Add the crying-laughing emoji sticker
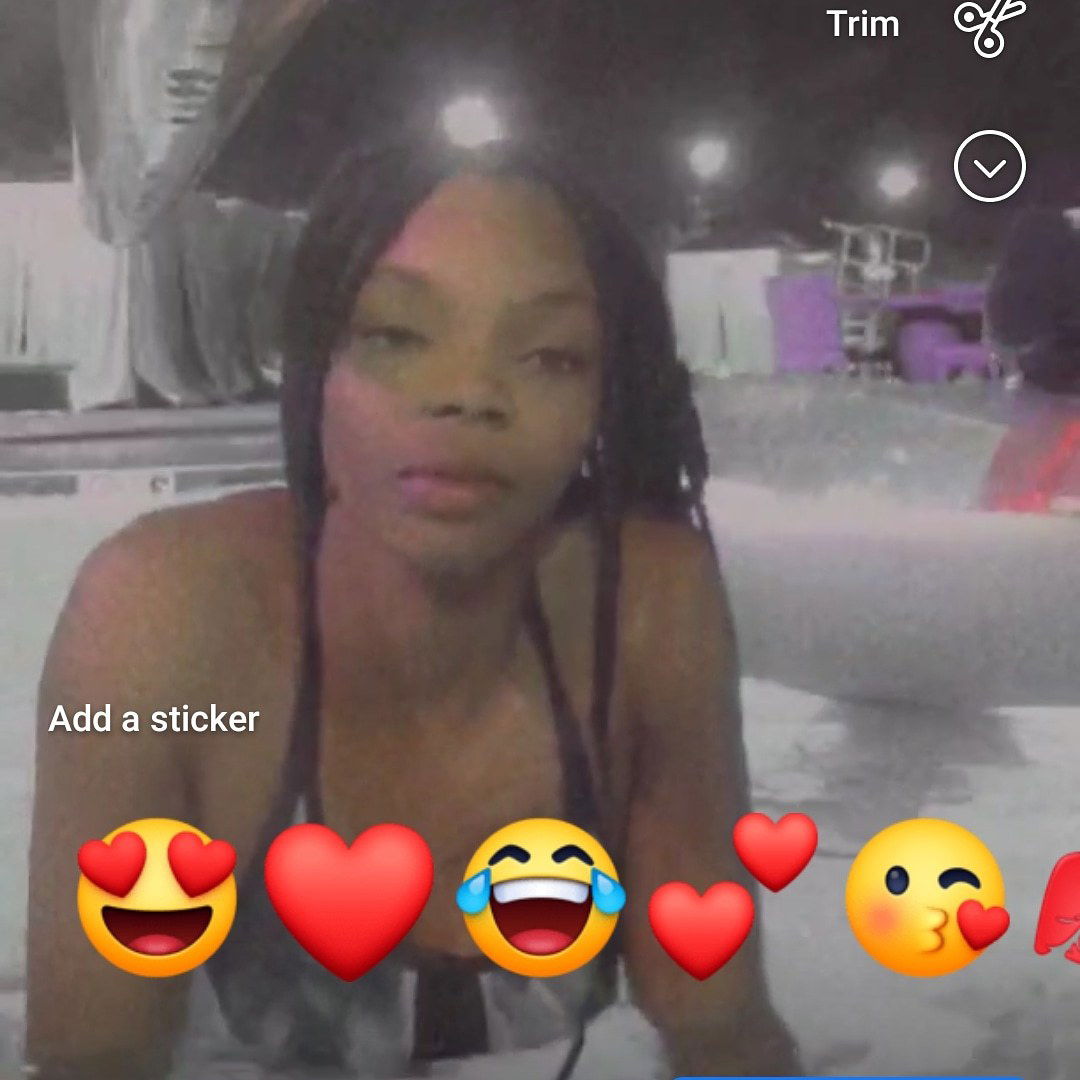Viewport: 1080px width, 1080px height. tap(541, 897)
